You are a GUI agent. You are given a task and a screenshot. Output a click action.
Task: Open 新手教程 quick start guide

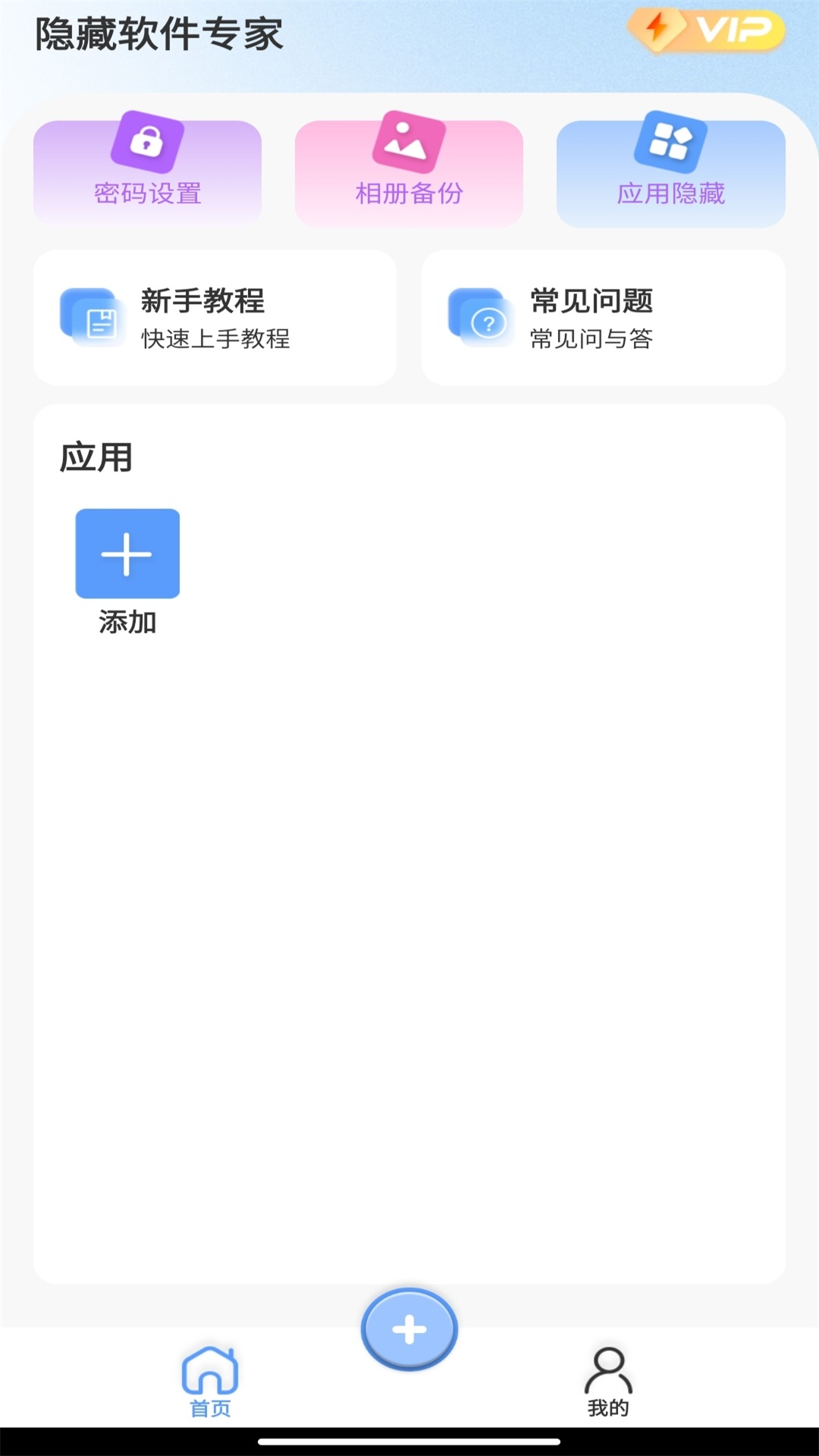215,317
